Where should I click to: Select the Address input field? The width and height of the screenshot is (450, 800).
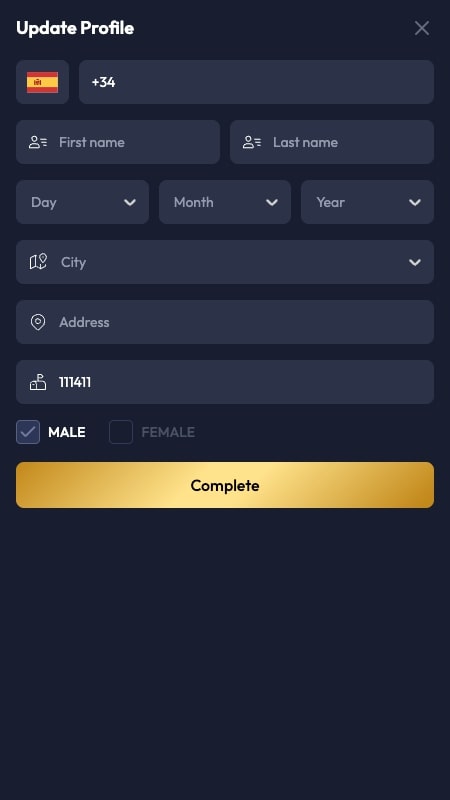(x=225, y=322)
